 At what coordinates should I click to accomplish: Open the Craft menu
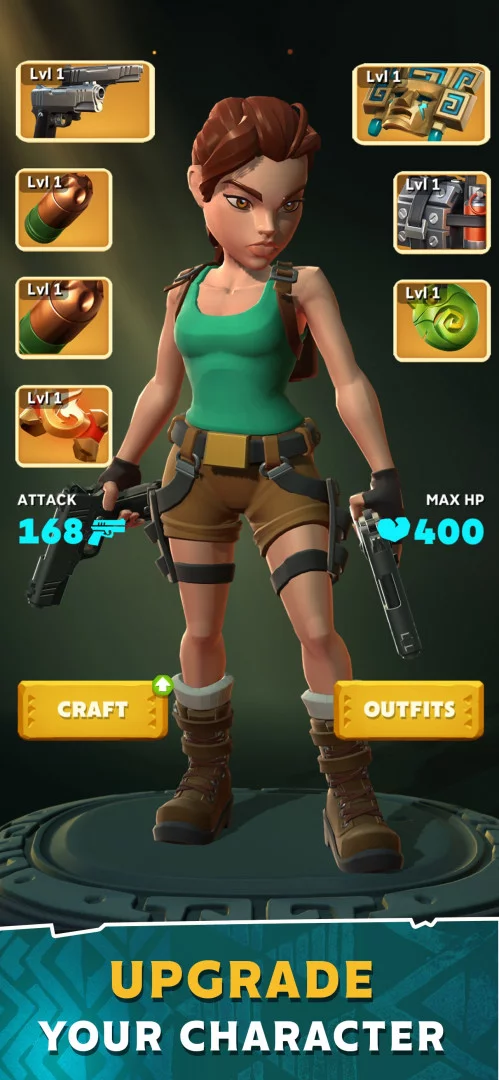[93, 709]
